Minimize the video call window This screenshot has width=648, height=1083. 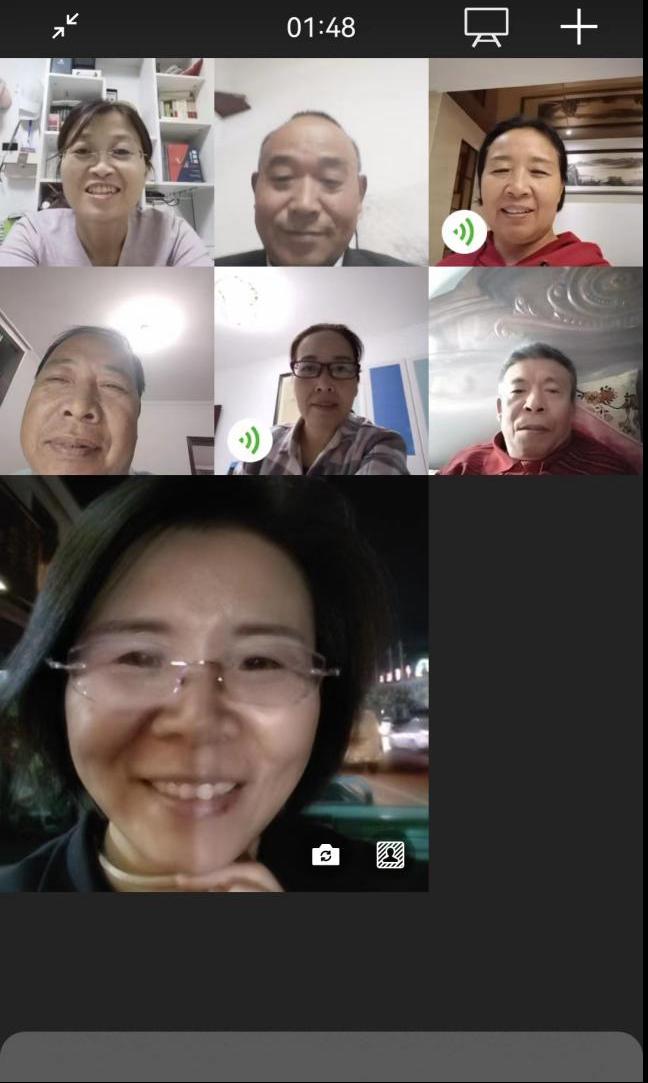tap(66, 27)
